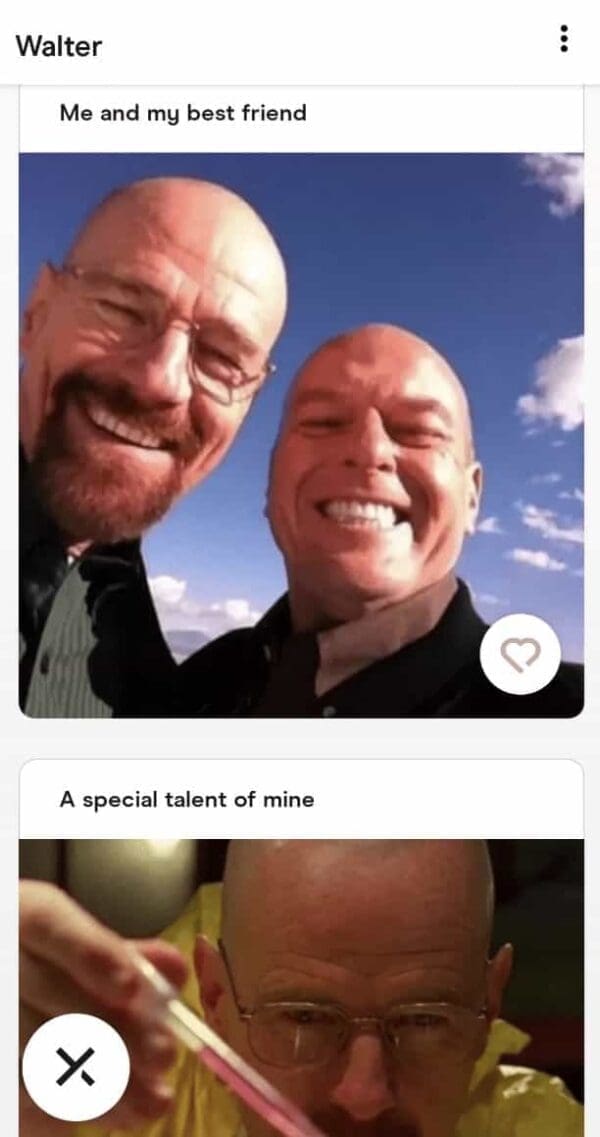Viewport: 600px width, 1137px height.
Task: Skip this profile with the X button
Action: [76, 1069]
